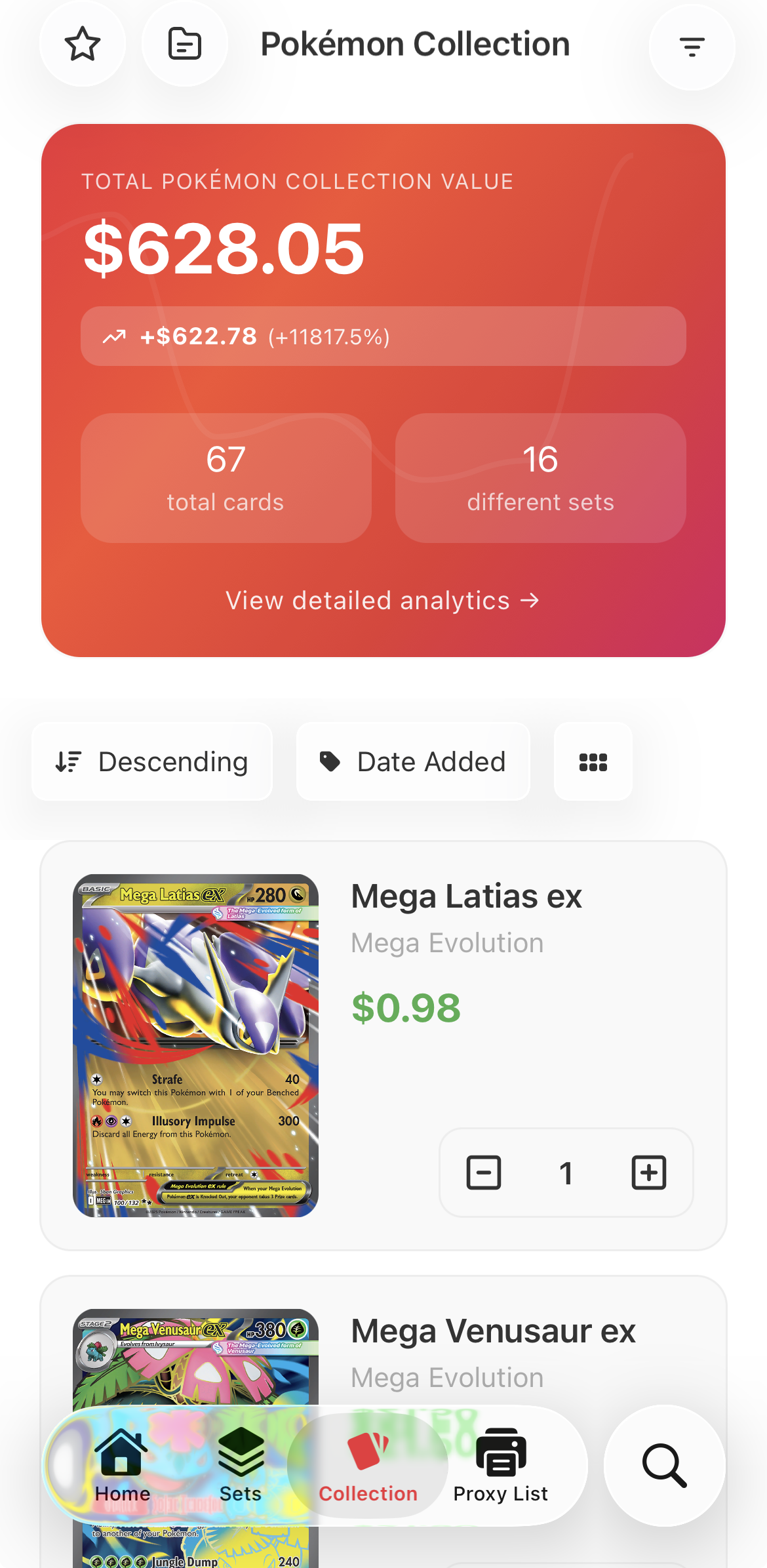This screenshot has height=1568, width=767.
Task: Tap the $0.98 price of Mega Latias ex
Action: (x=406, y=1008)
